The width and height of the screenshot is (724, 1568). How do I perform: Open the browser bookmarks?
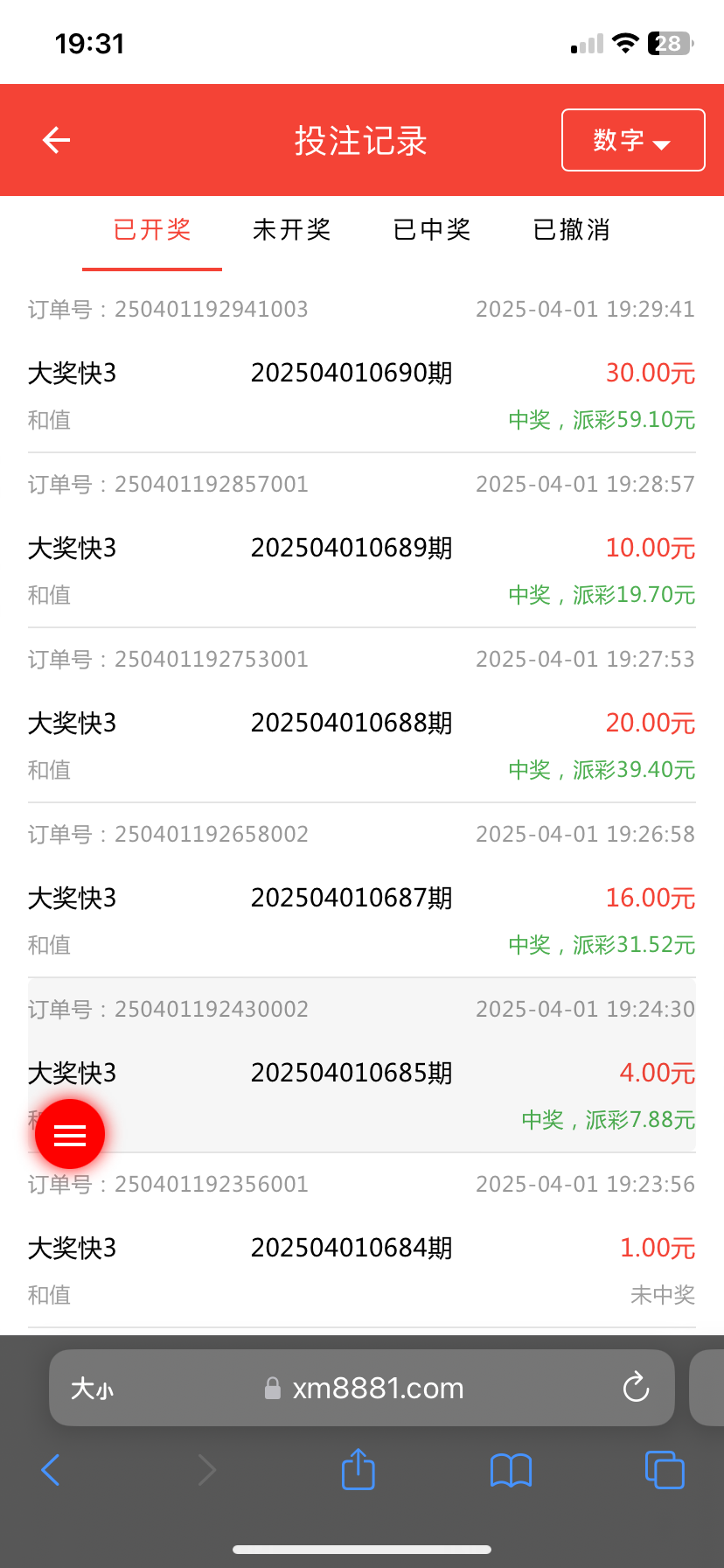512,1470
